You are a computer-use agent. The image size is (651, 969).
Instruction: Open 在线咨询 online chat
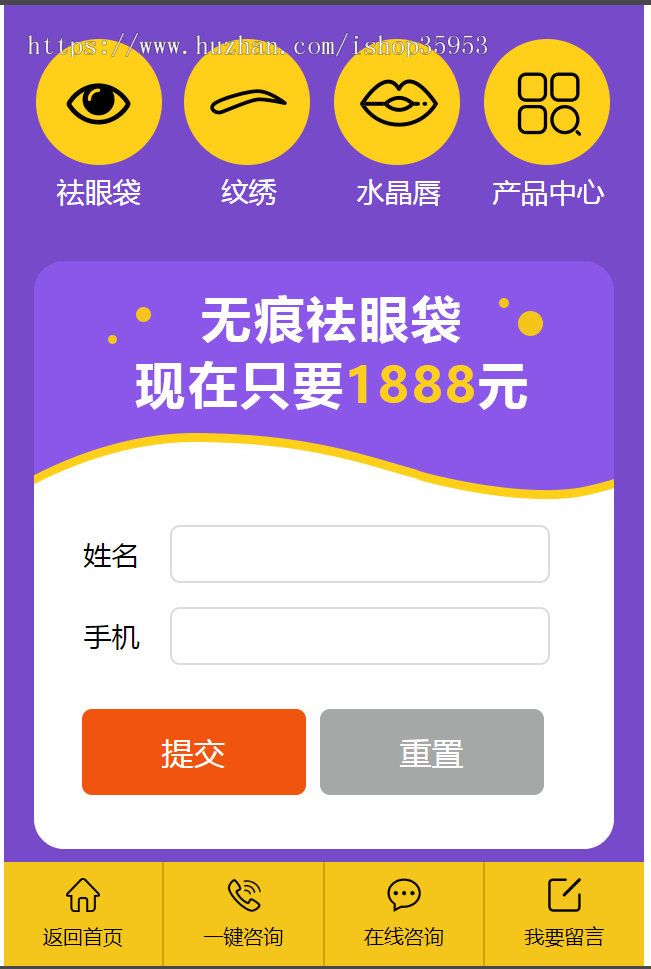coord(404,912)
